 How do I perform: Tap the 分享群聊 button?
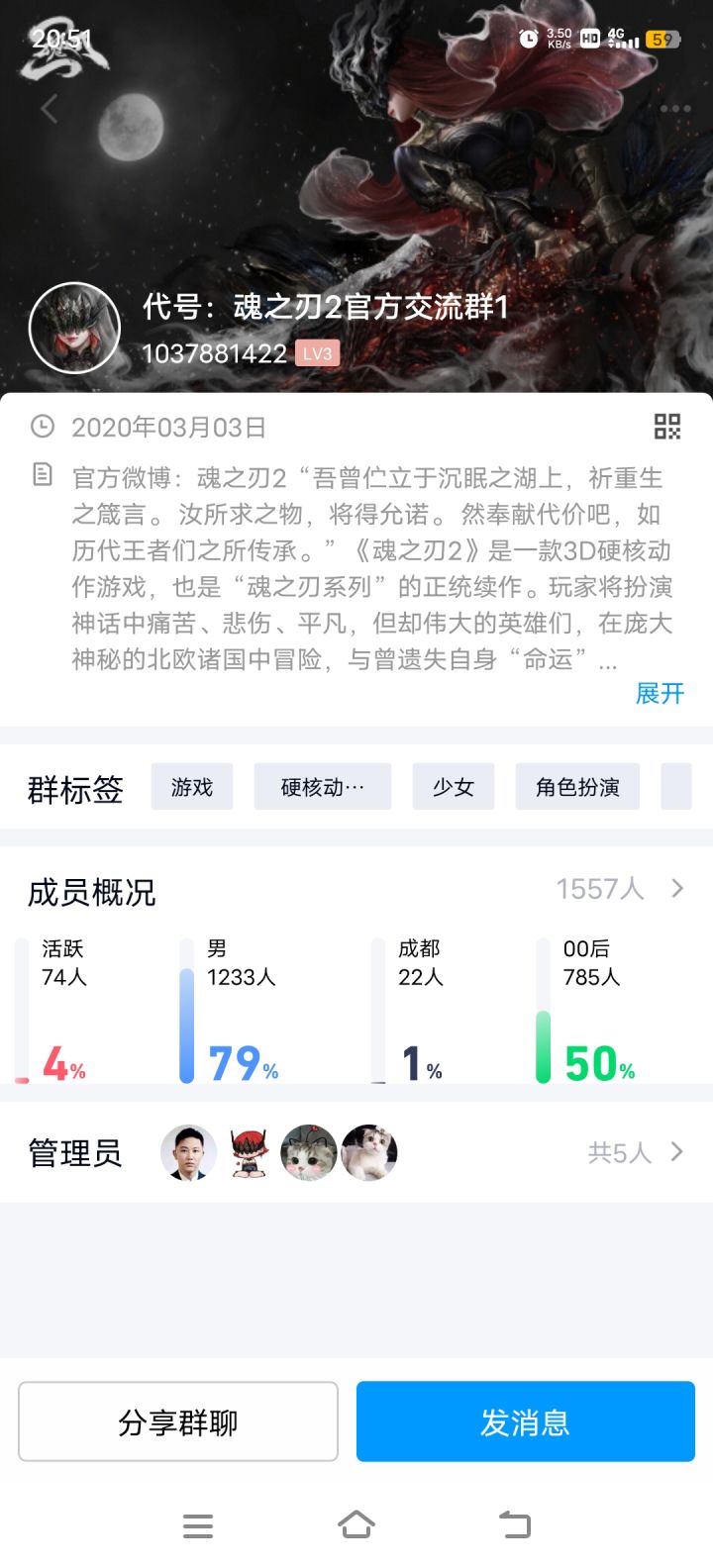coord(178,1421)
